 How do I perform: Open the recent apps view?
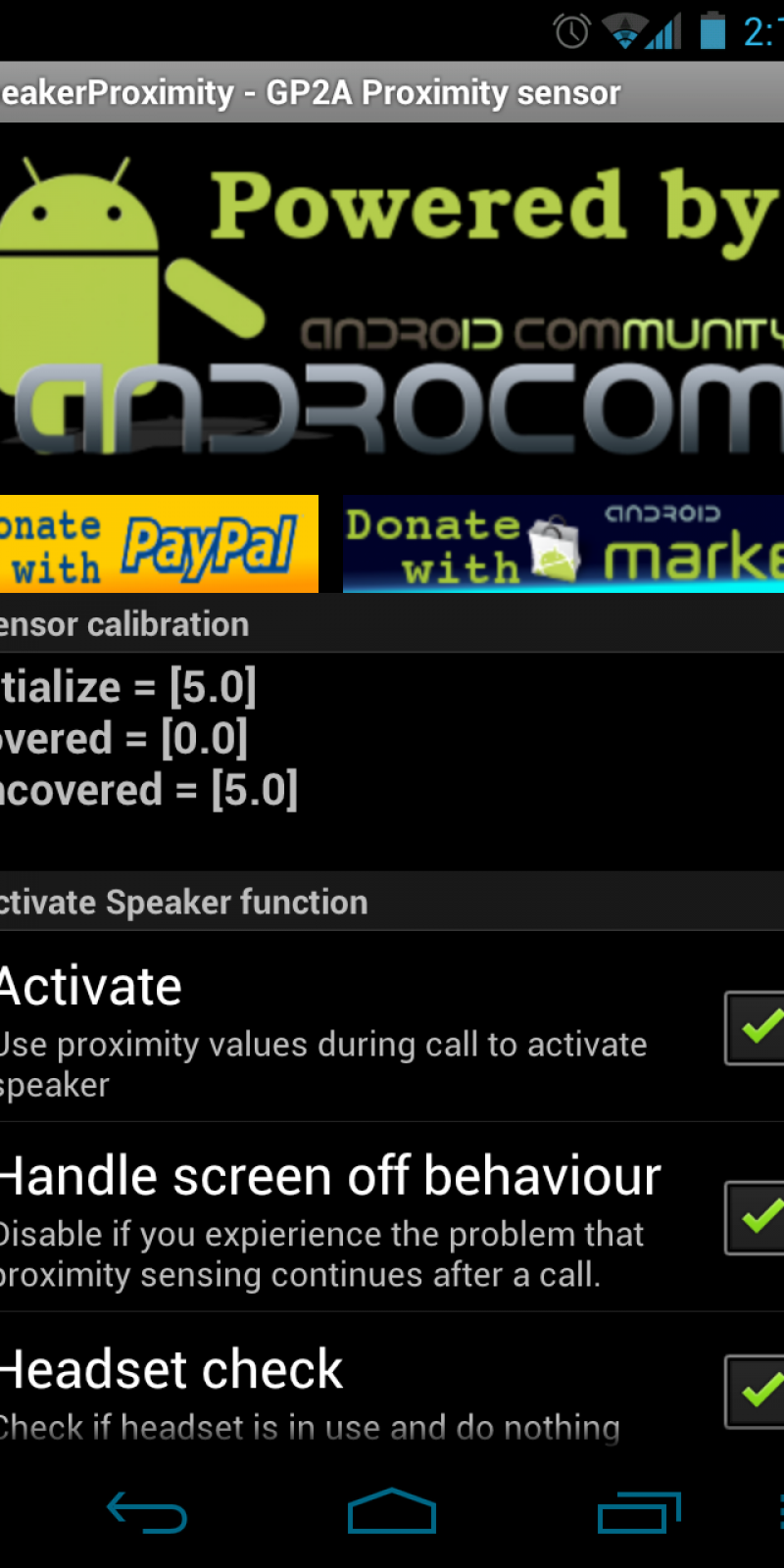[x=639, y=1512]
